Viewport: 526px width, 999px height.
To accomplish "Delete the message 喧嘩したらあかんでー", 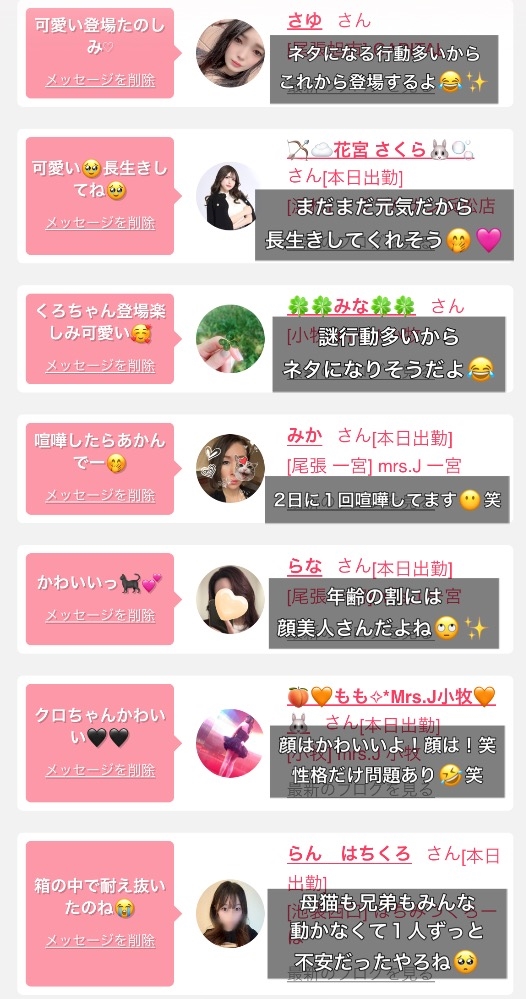I will (x=100, y=495).
